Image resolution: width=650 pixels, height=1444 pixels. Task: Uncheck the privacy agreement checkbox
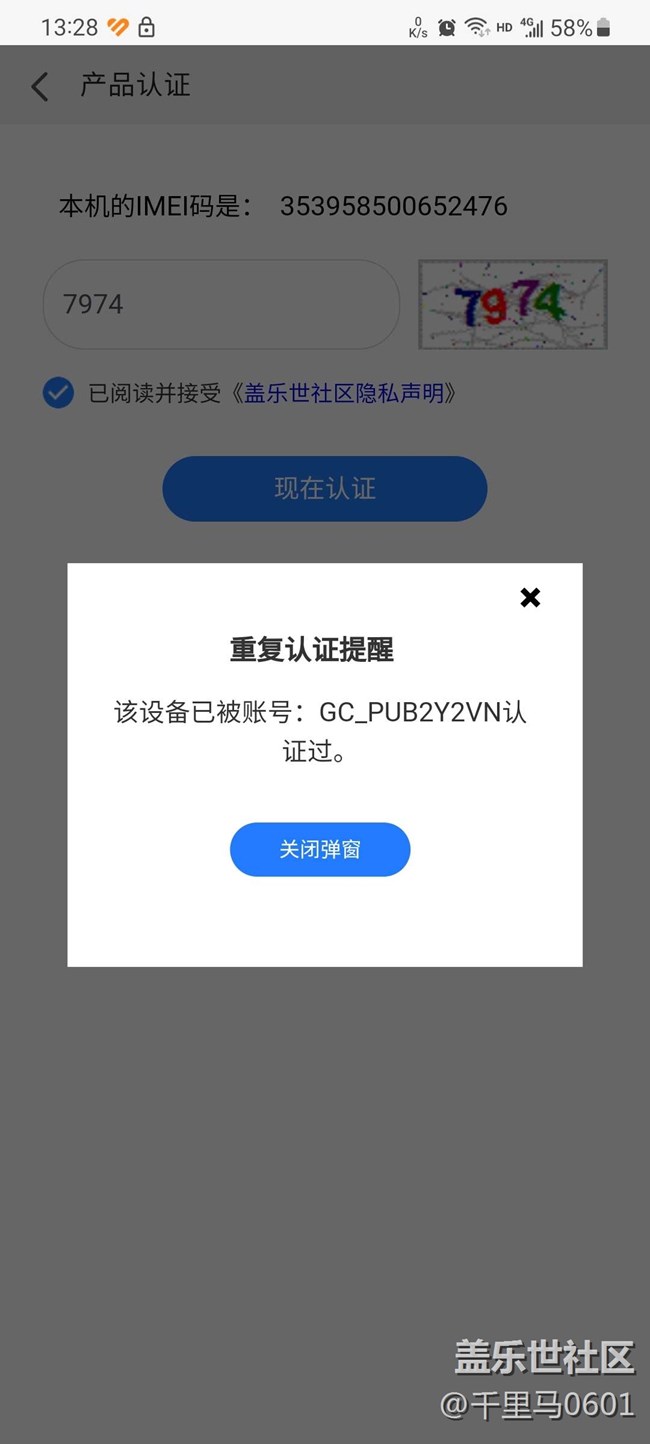click(58, 393)
